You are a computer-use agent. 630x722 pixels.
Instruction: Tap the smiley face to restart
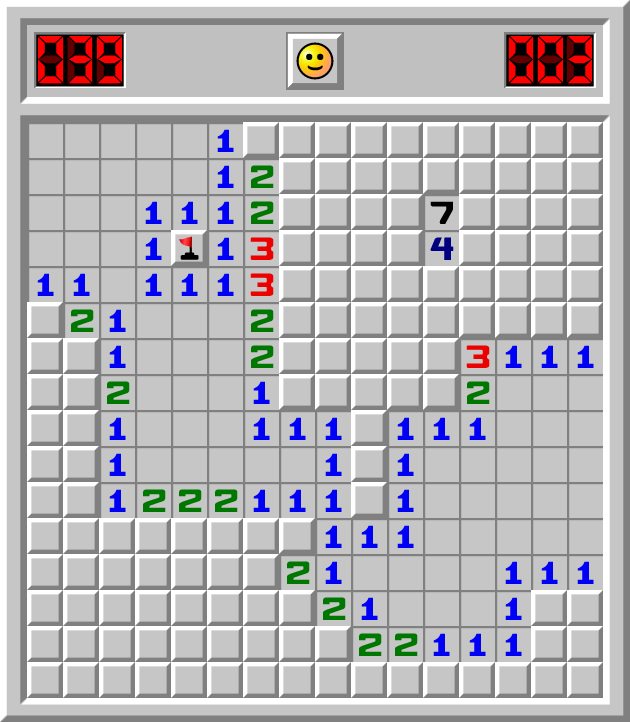coord(315,62)
